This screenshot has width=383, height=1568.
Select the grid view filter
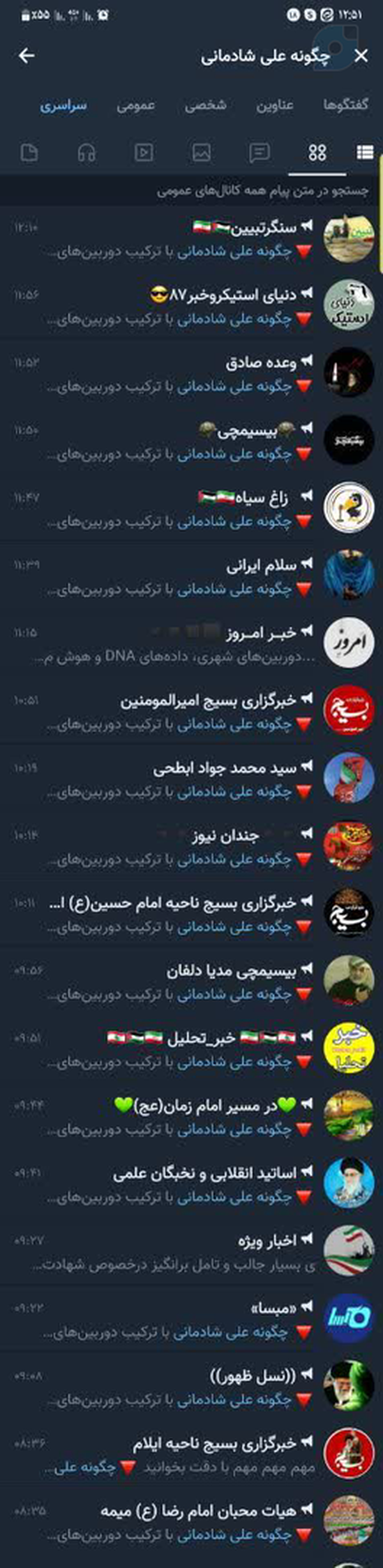317,152
